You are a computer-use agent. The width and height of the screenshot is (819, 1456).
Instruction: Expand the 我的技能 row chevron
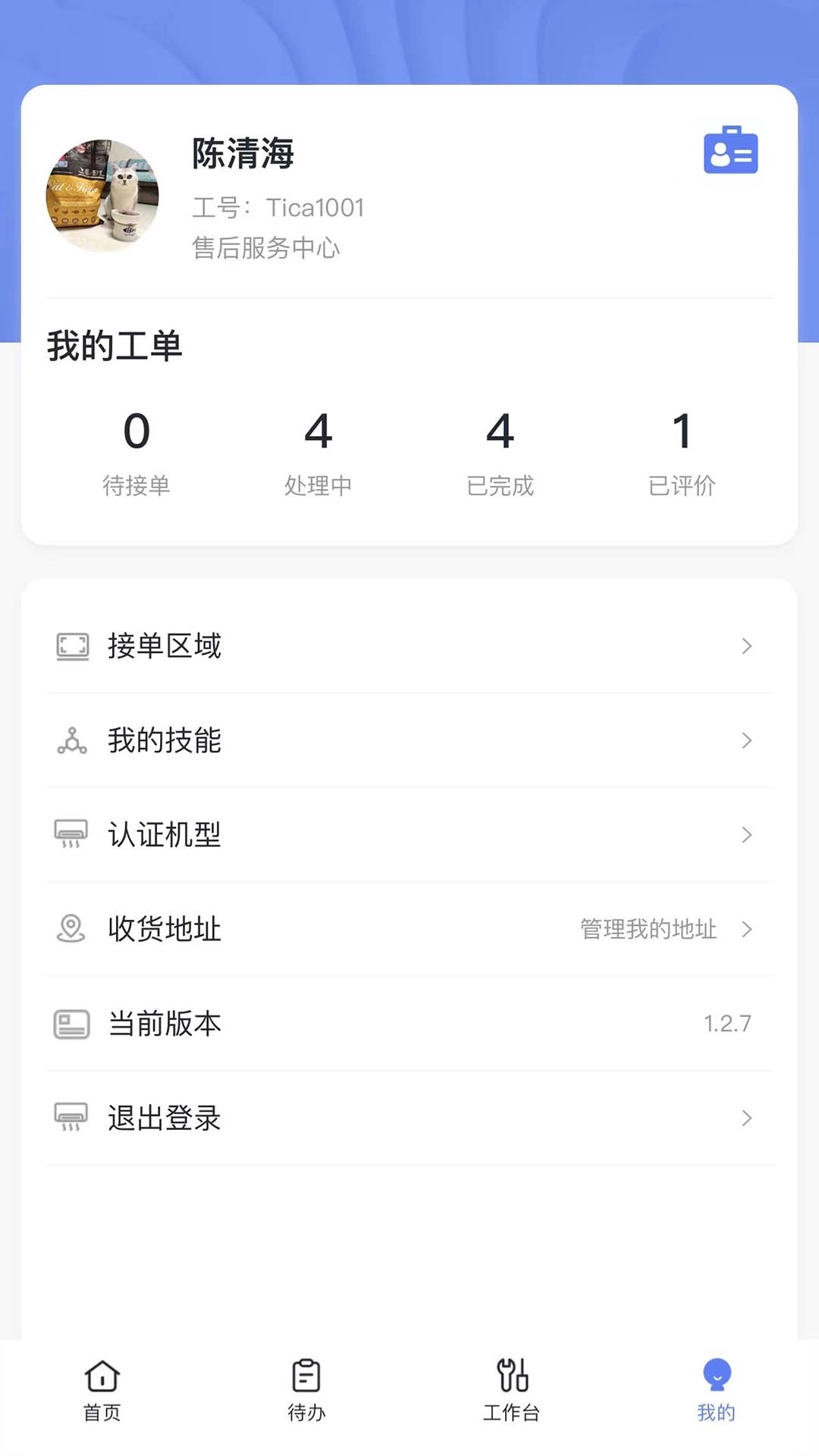pyautogui.click(x=748, y=741)
